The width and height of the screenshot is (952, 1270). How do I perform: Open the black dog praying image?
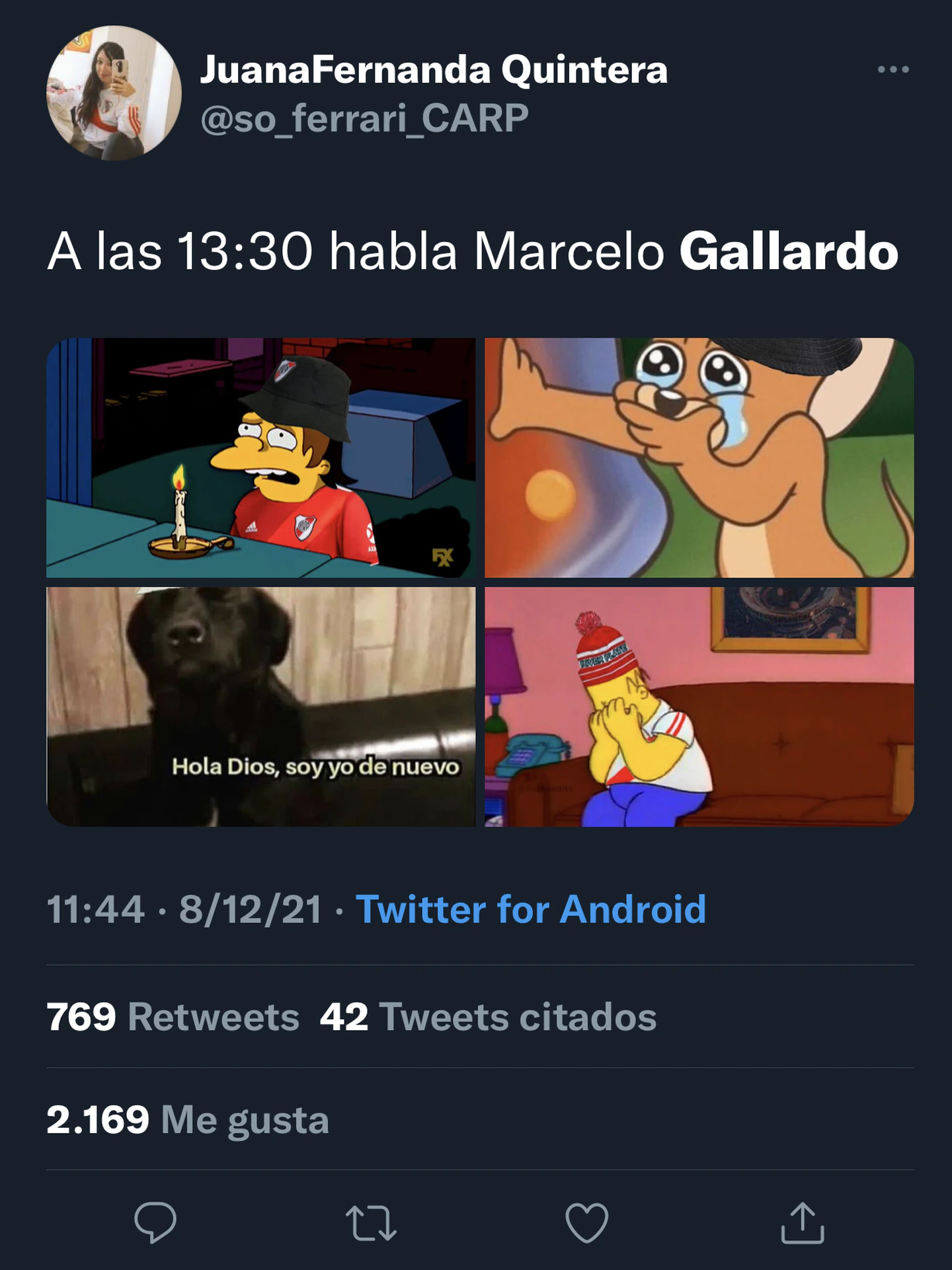[260, 706]
